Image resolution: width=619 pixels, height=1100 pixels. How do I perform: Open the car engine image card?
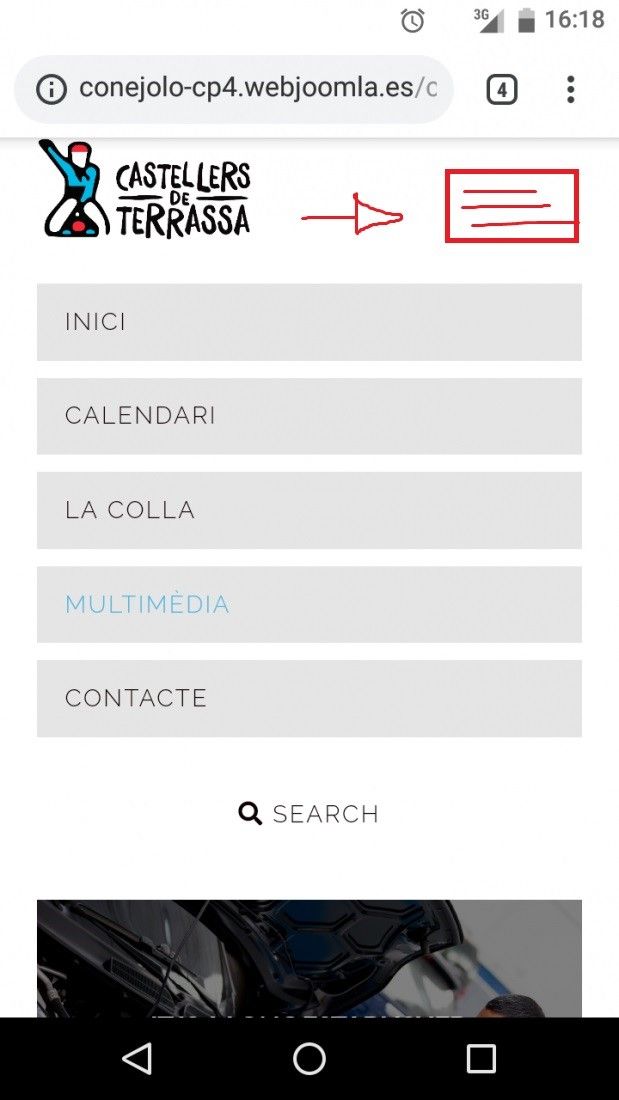pos(310,958)
